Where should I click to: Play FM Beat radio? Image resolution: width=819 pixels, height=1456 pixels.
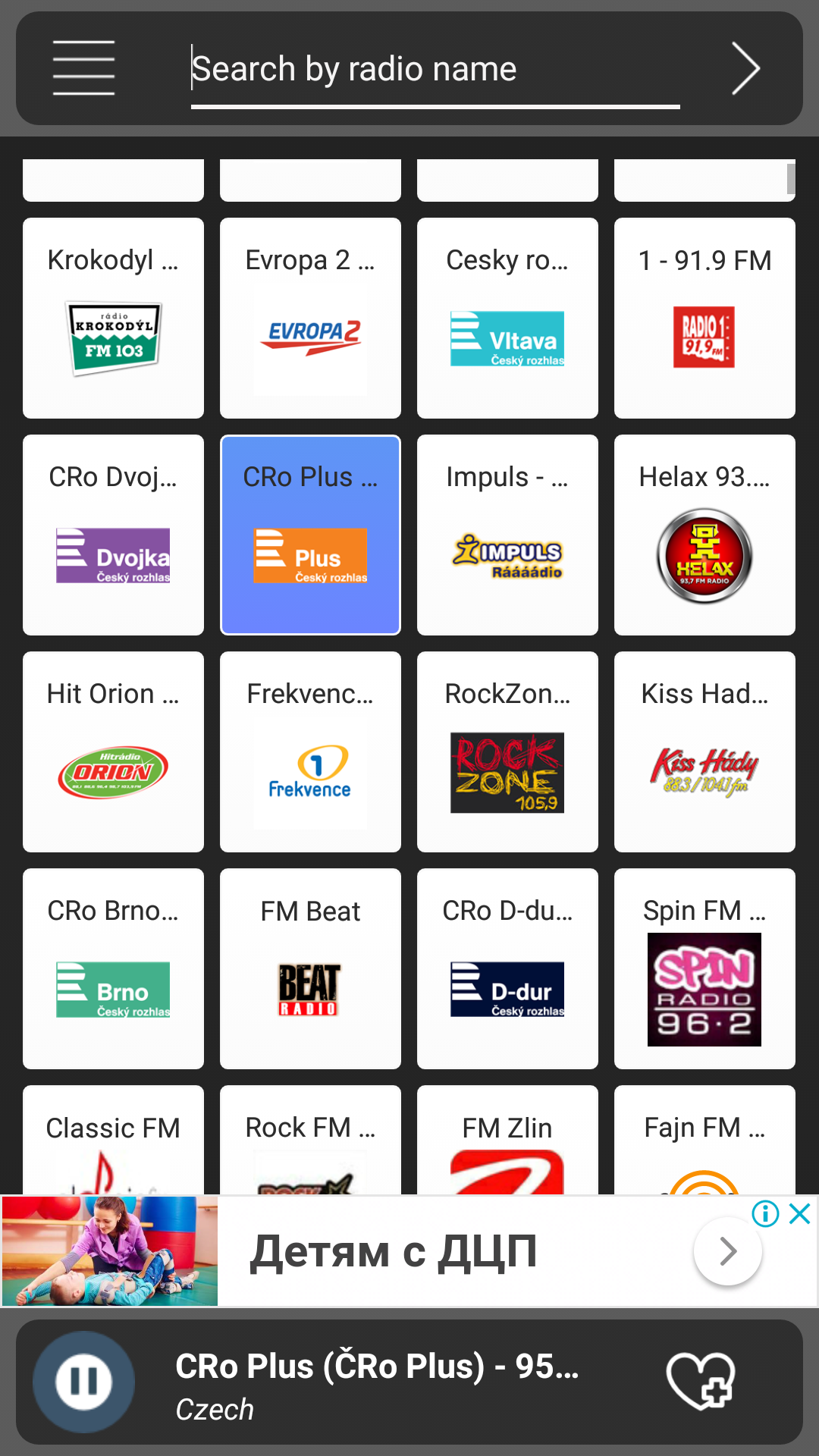[310, 969]
